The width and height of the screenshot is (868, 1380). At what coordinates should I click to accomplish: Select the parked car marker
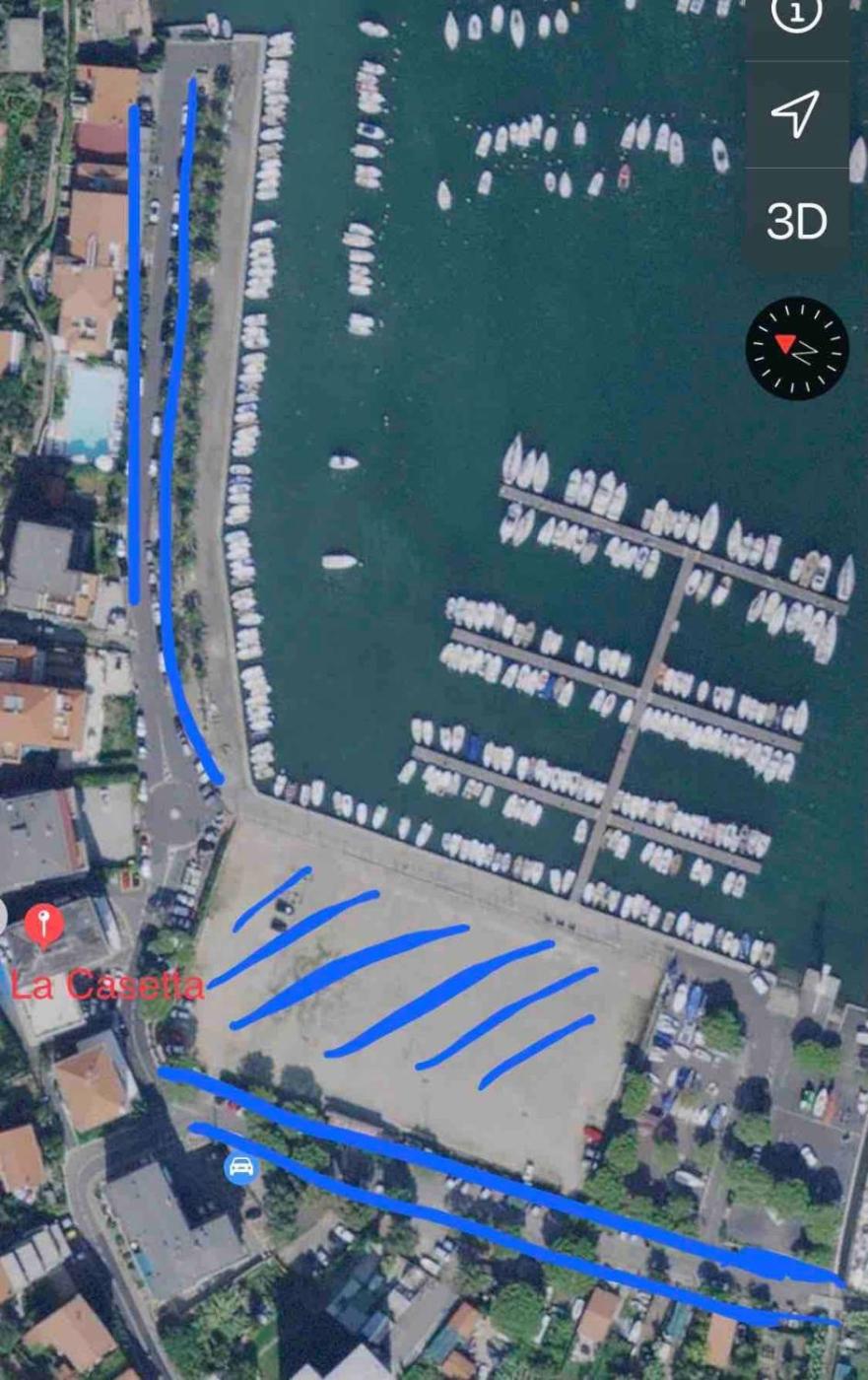[241, 1168]
